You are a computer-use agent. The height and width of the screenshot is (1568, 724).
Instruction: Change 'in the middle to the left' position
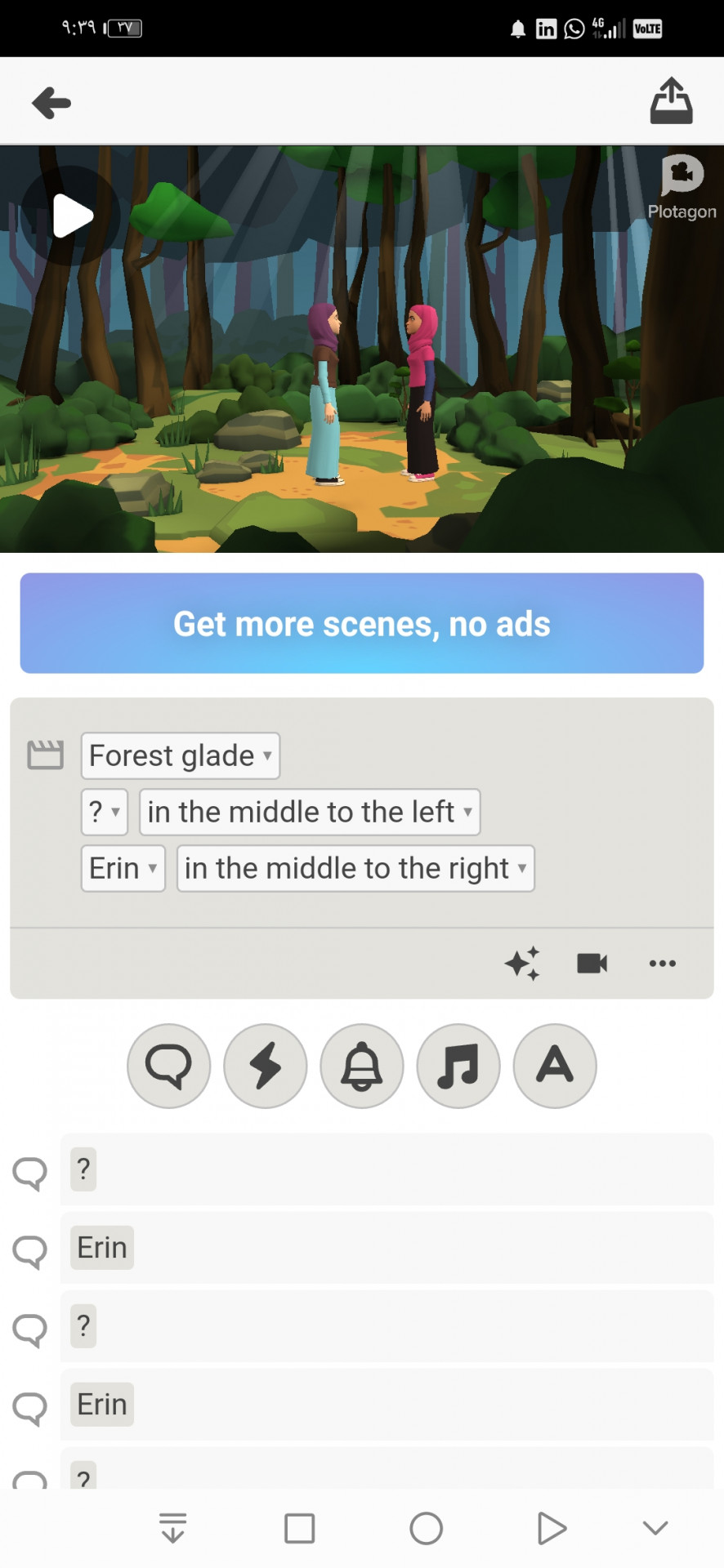(x=310, y=812)
